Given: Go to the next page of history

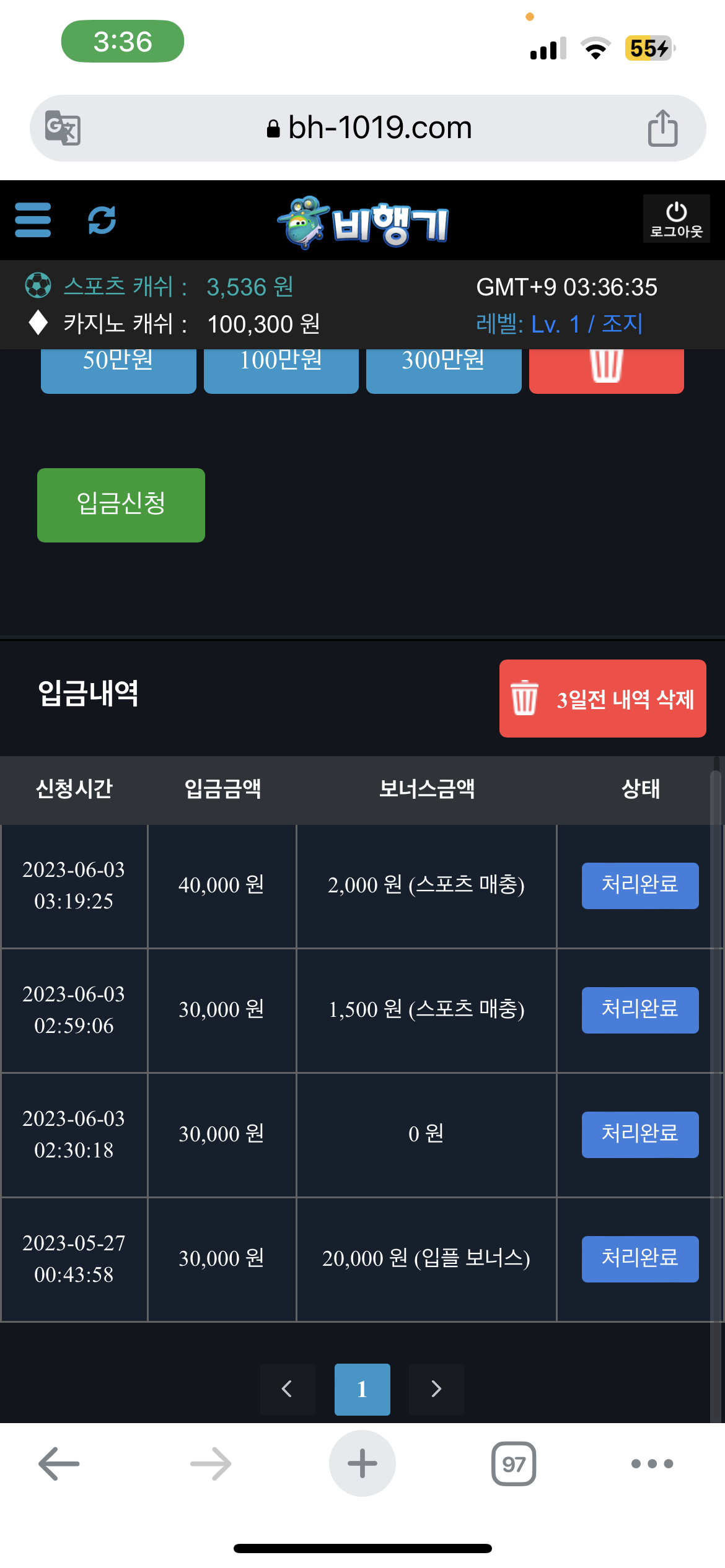Looking at the screenshot, I should (x=437, y=1389).
